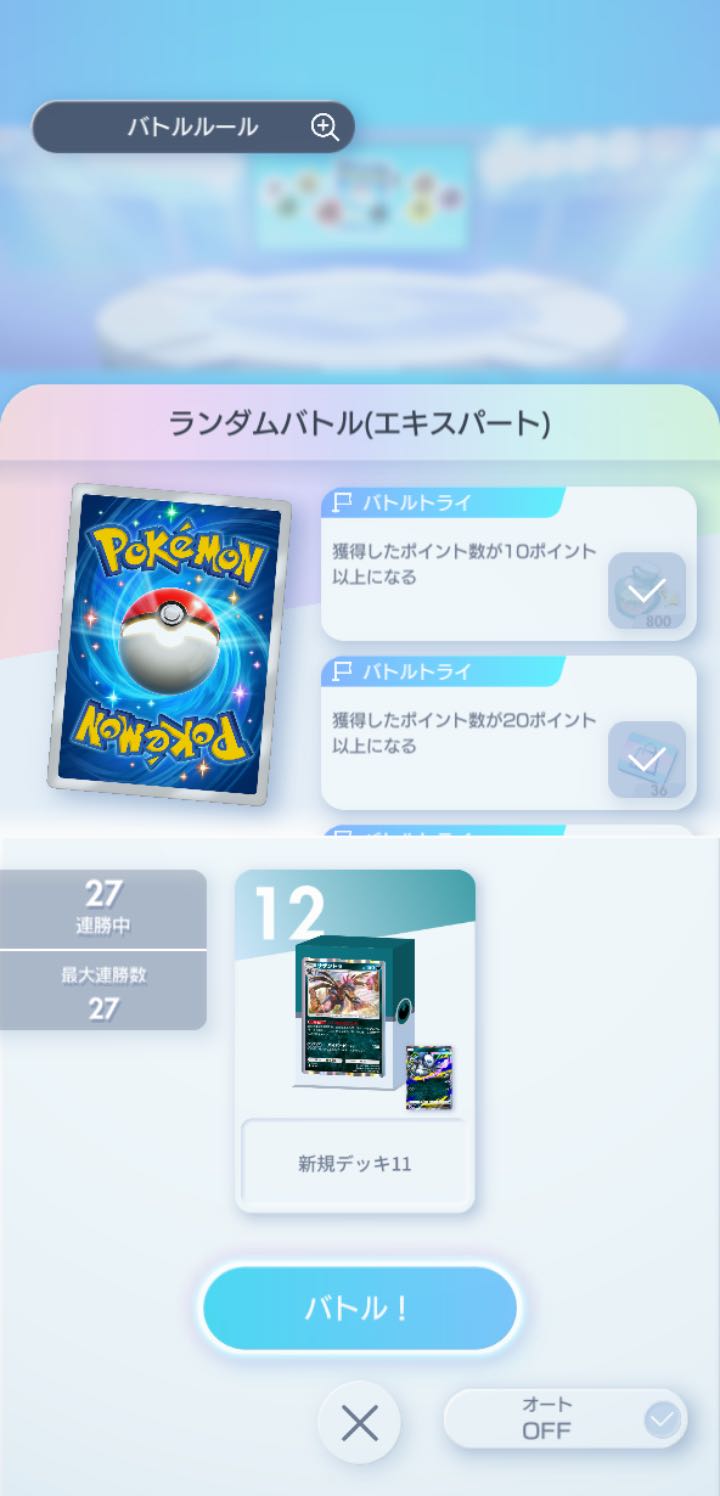The width and height of the screenshot is (720, 1496).
Task: Open the バトルルール battle rules details
Action: (x=193, y=127)
